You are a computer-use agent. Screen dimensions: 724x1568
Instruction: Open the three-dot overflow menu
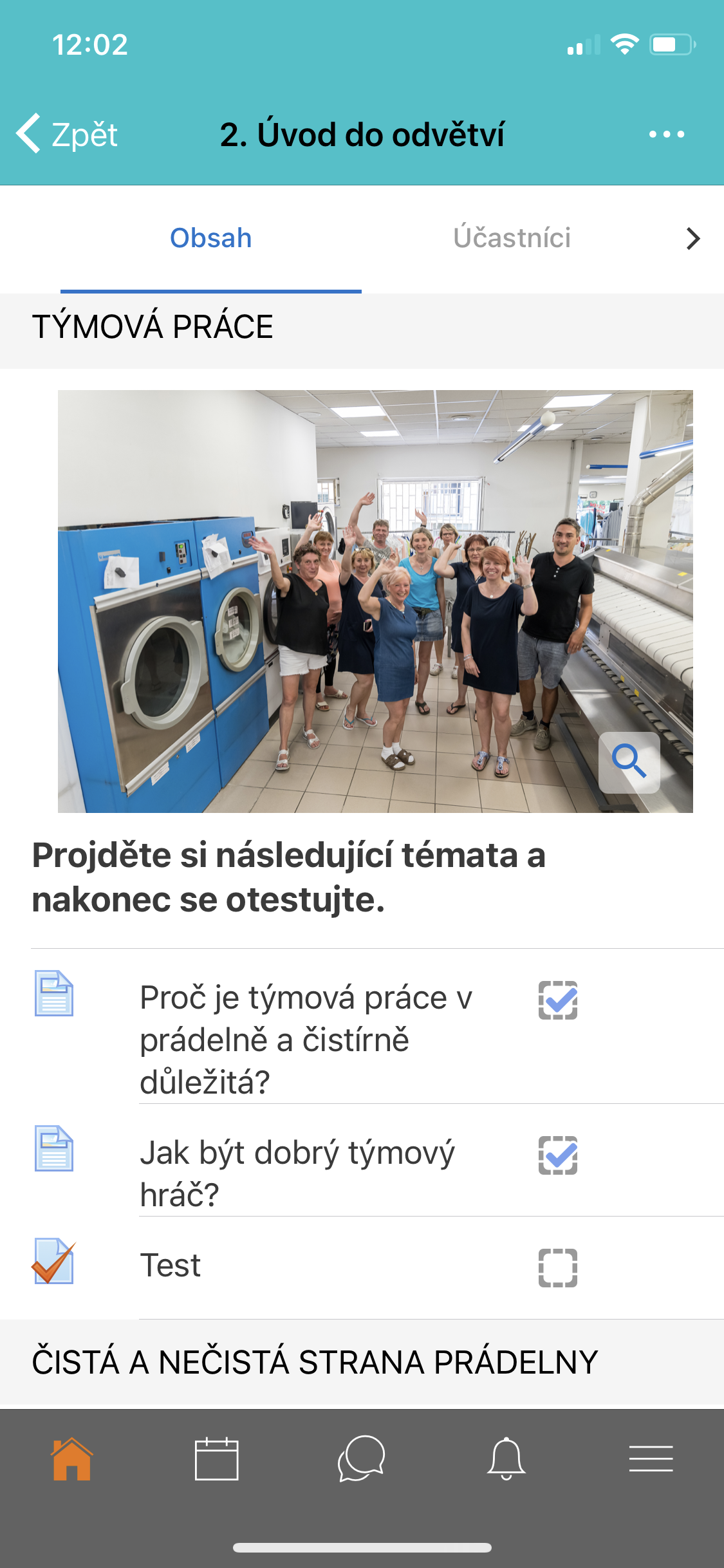667,135
